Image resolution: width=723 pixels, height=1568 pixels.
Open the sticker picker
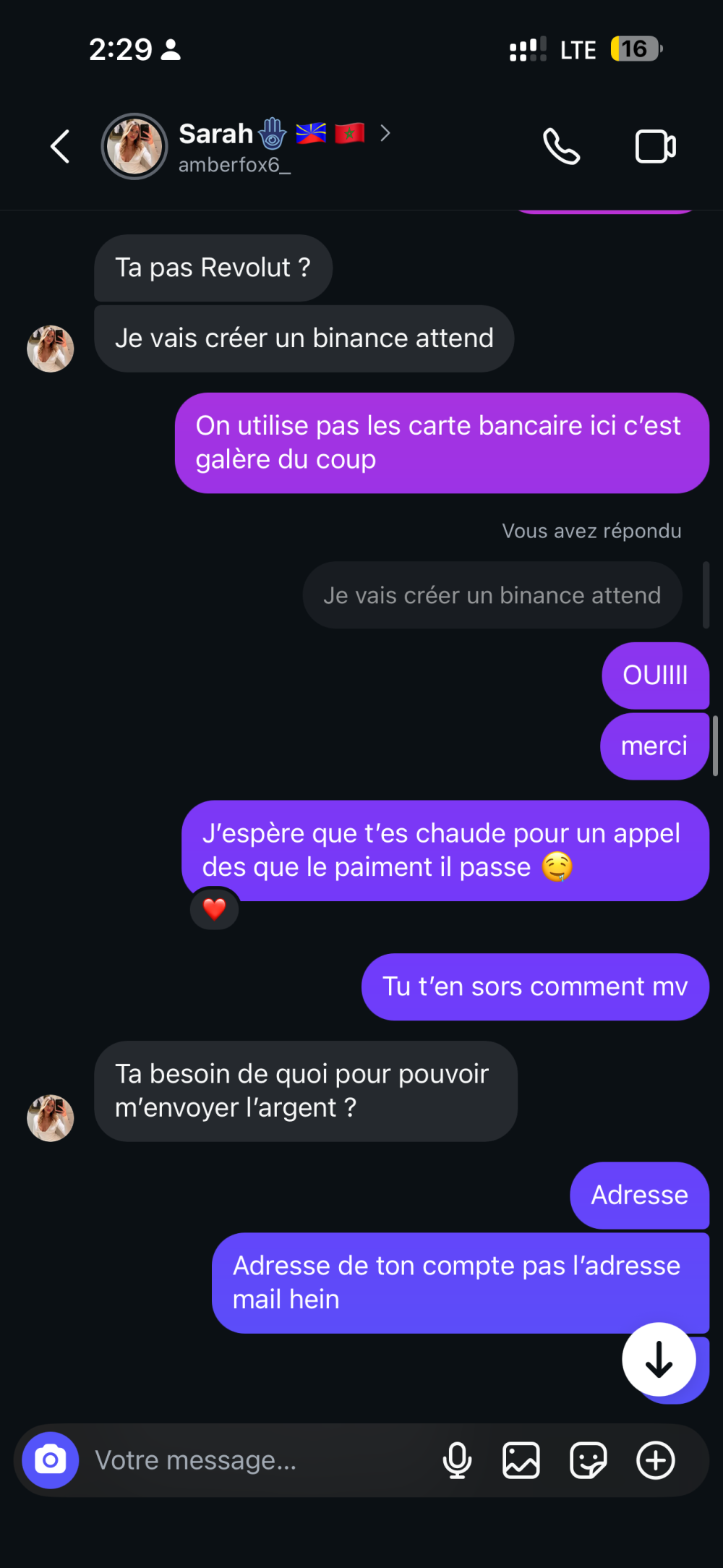(x=588, y=1460)
